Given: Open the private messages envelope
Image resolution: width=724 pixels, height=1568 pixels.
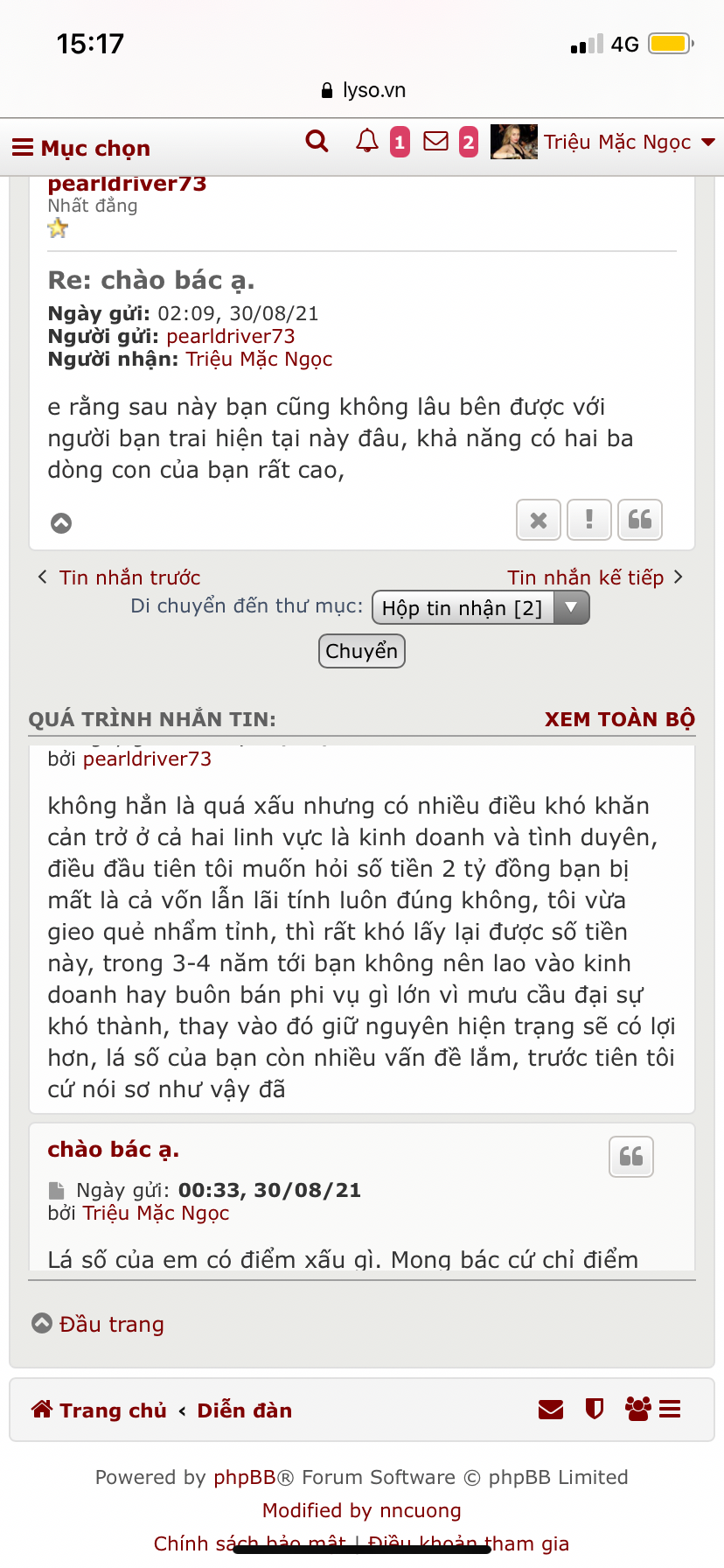Looking at the screenshot, I should 435,141.
